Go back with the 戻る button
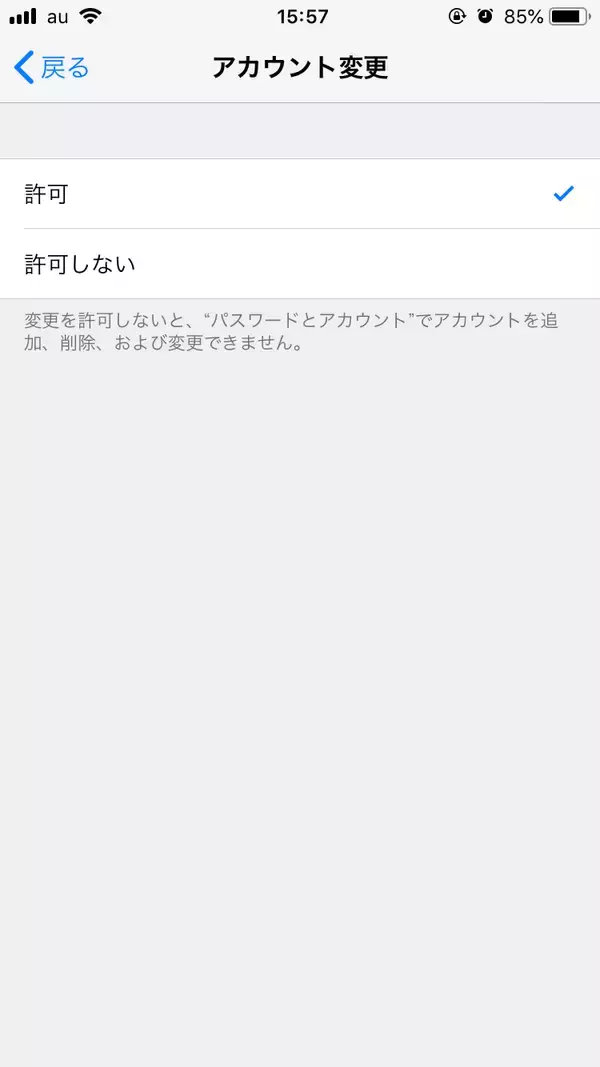600x1067 pixels. [52, 68]
